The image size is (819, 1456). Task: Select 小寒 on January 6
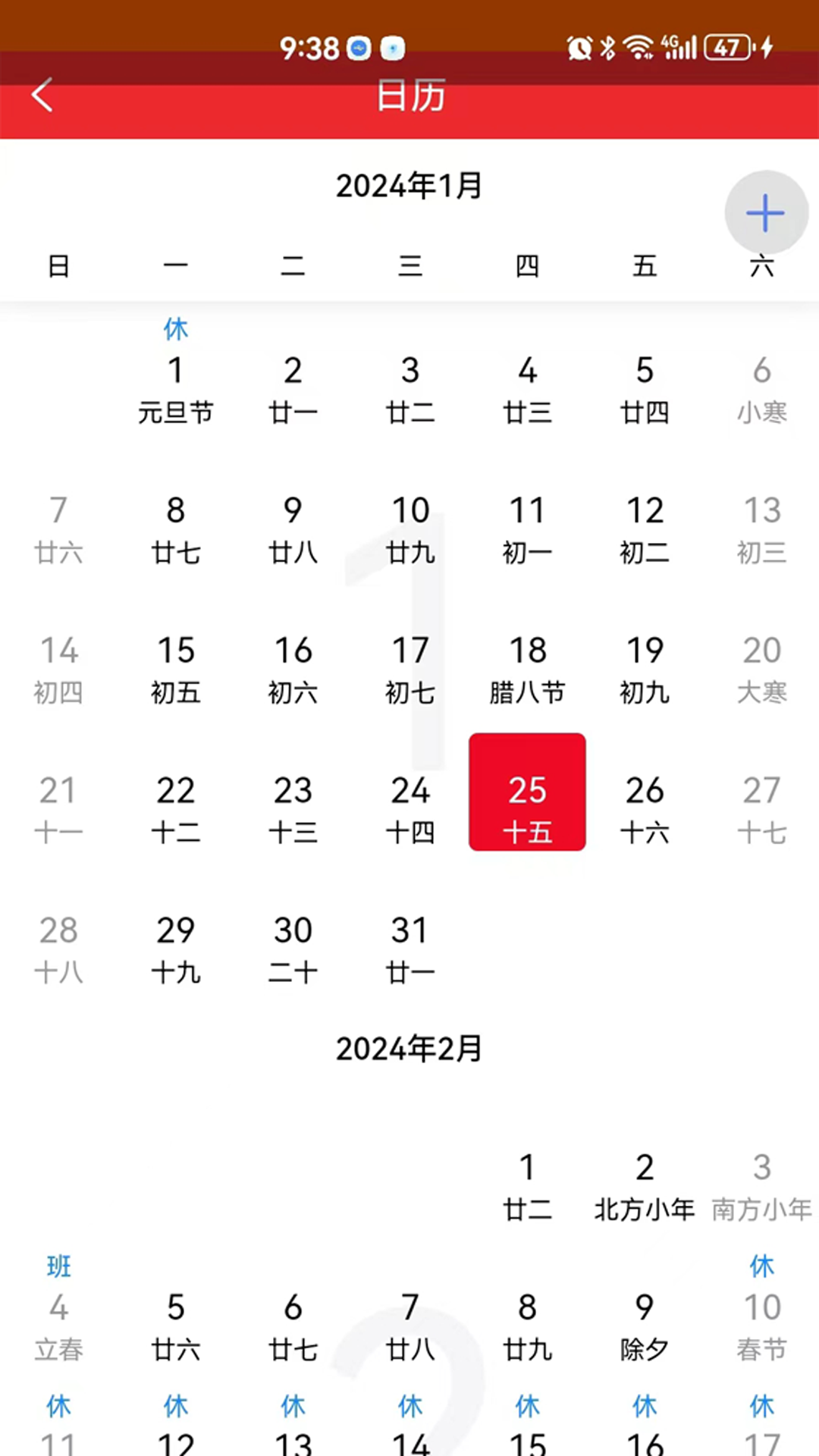(761, 391)
